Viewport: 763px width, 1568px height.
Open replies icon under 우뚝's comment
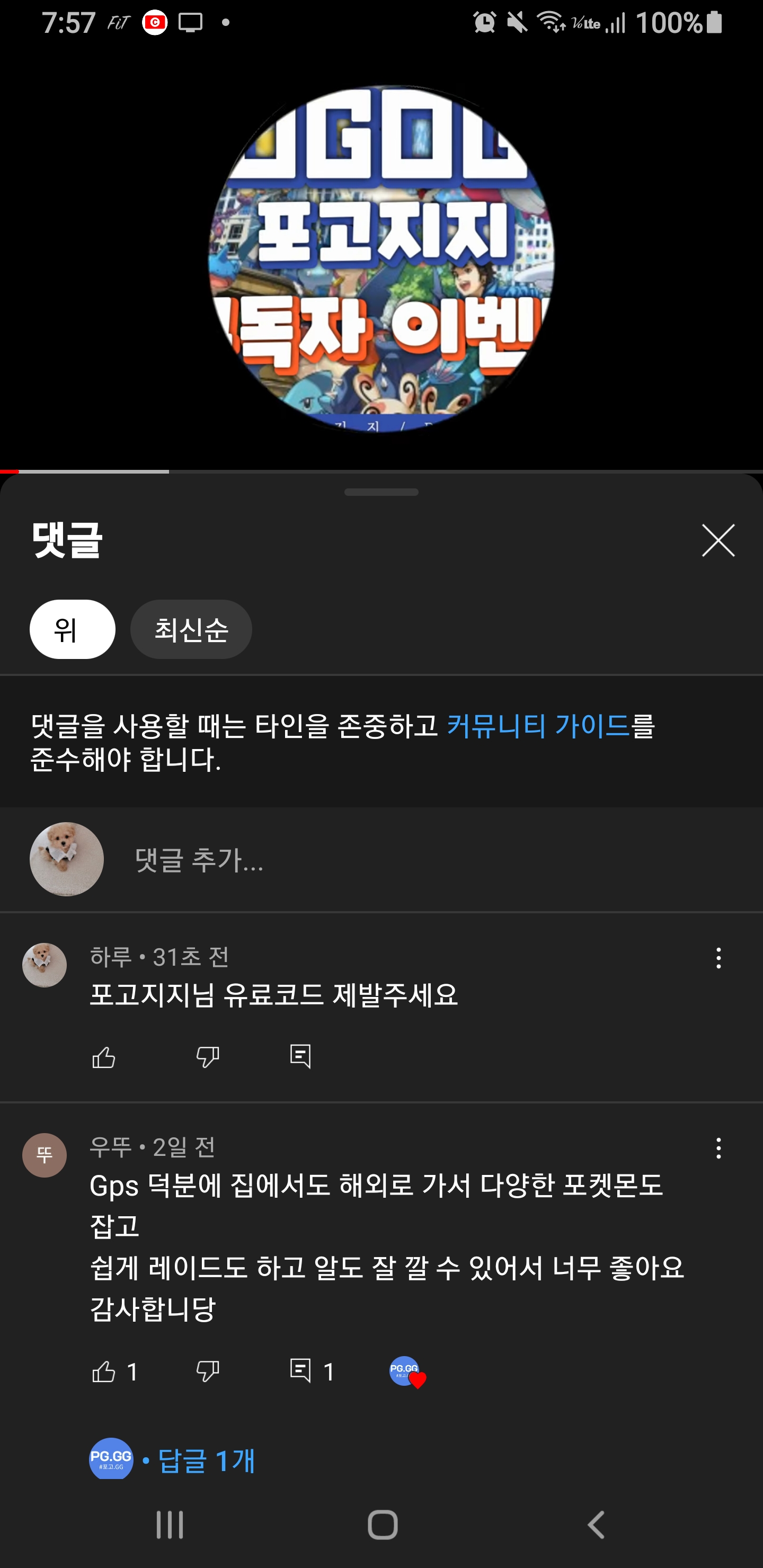300,1371
